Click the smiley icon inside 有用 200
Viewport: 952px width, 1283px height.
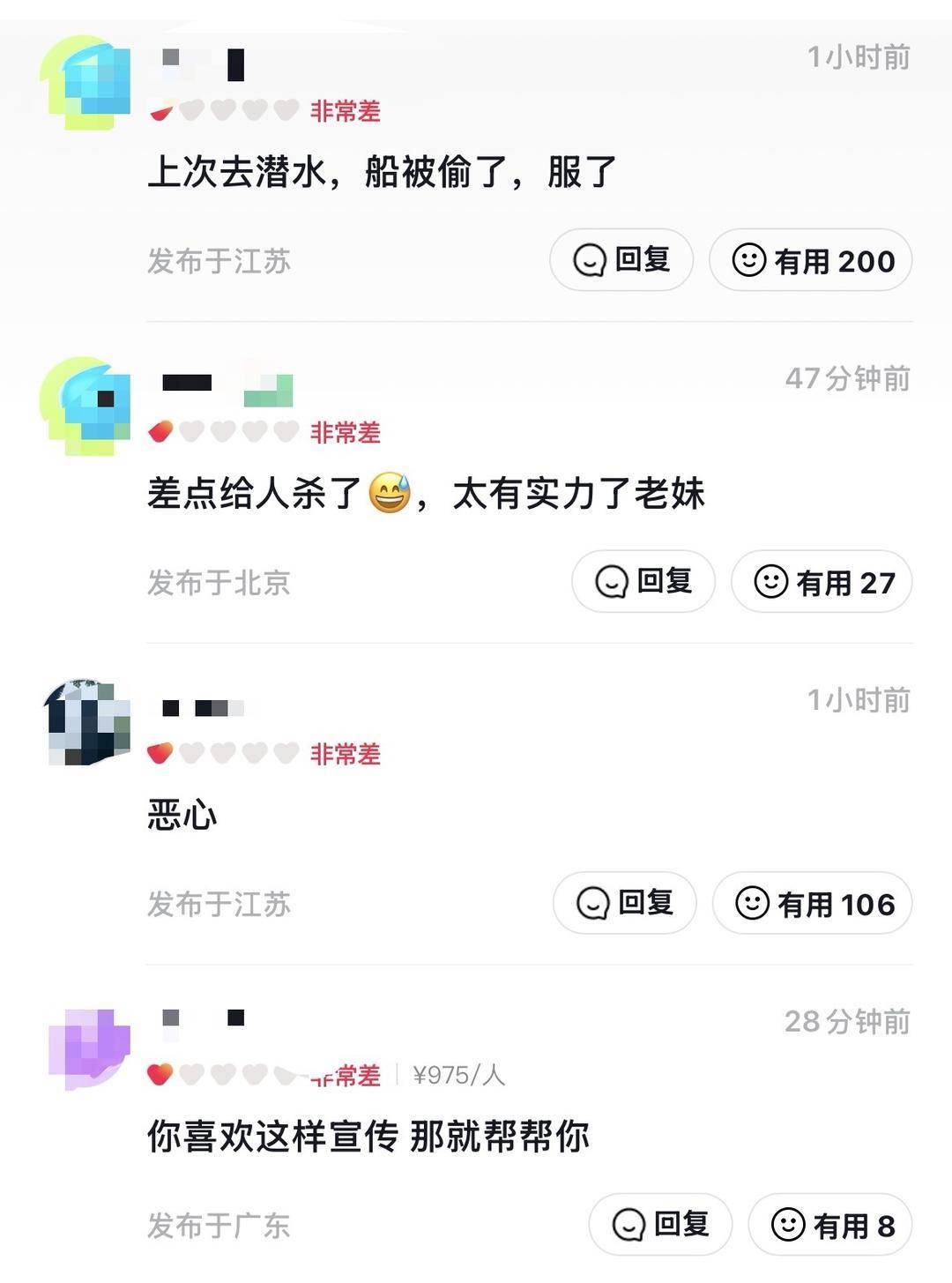[x=748, y=260]
